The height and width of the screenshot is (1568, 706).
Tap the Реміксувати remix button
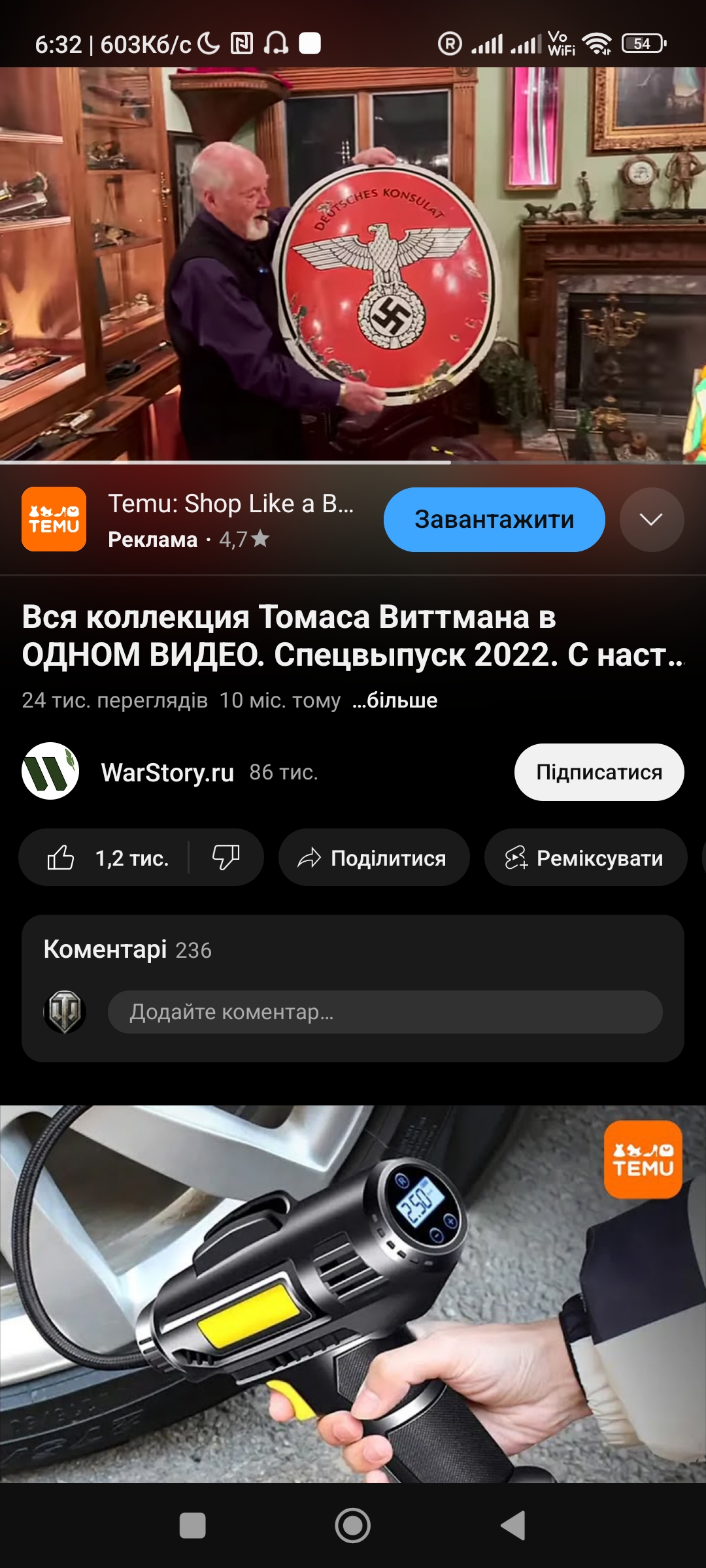point(585,858)
